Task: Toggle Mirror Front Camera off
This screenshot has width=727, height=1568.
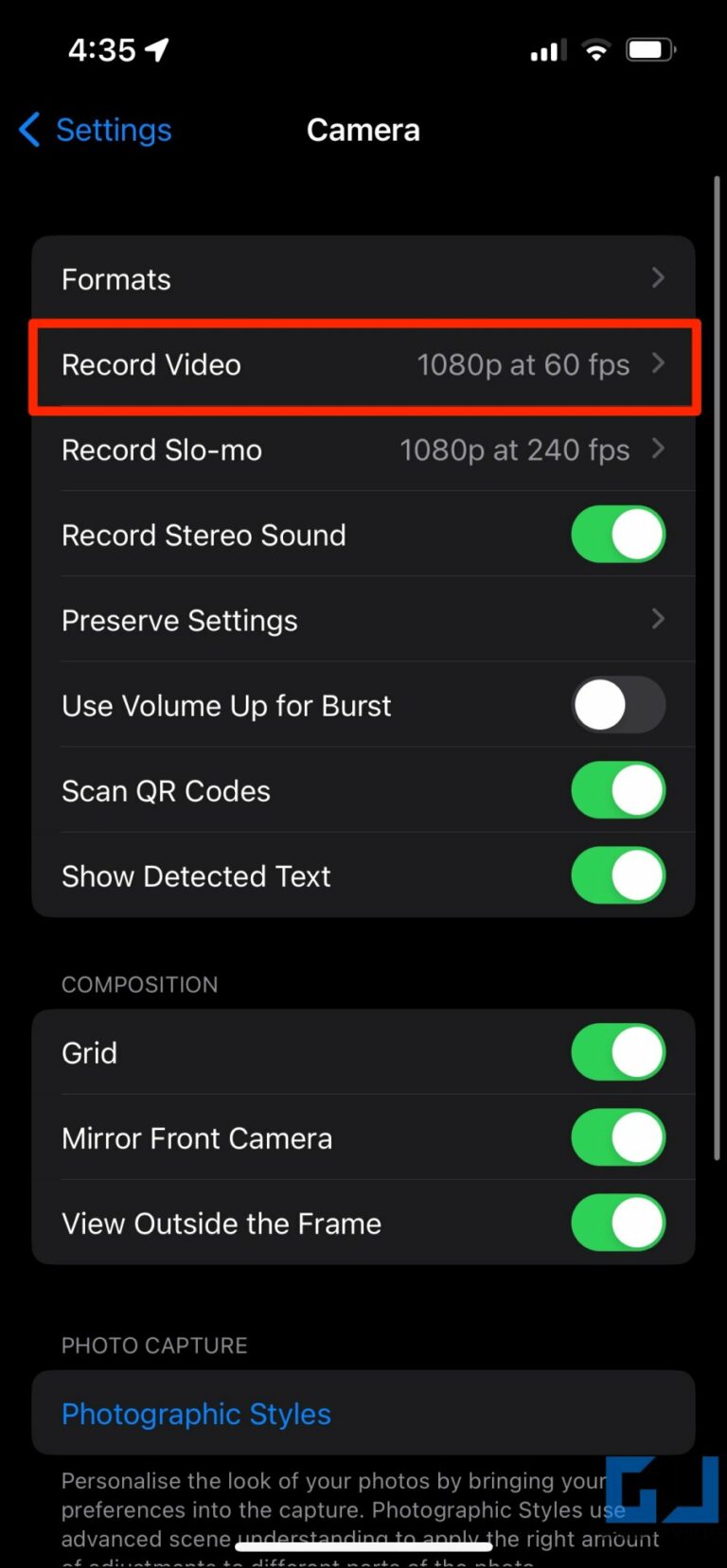Action: click(x=617, y=1137)
